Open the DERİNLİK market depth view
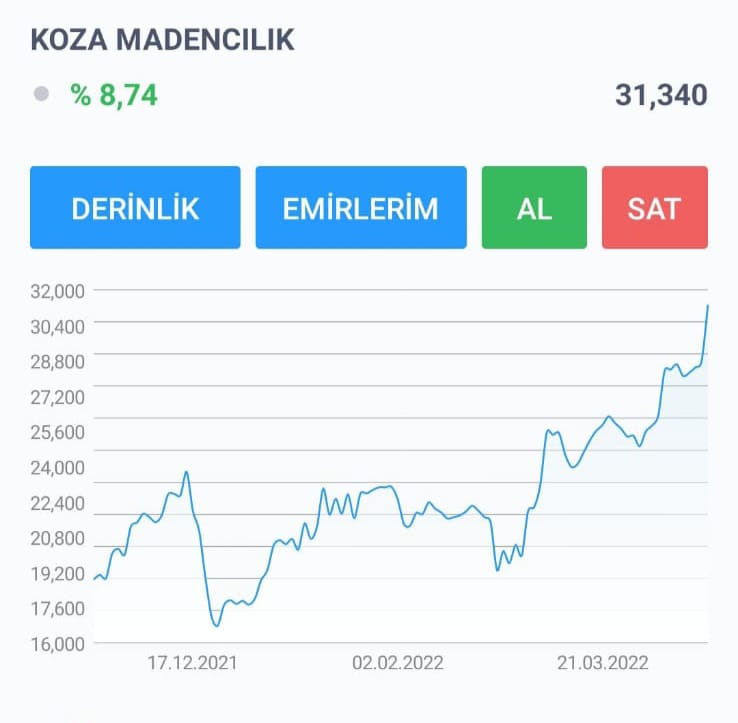This screenshot has width=738, height=723. [x=135, y=208]
